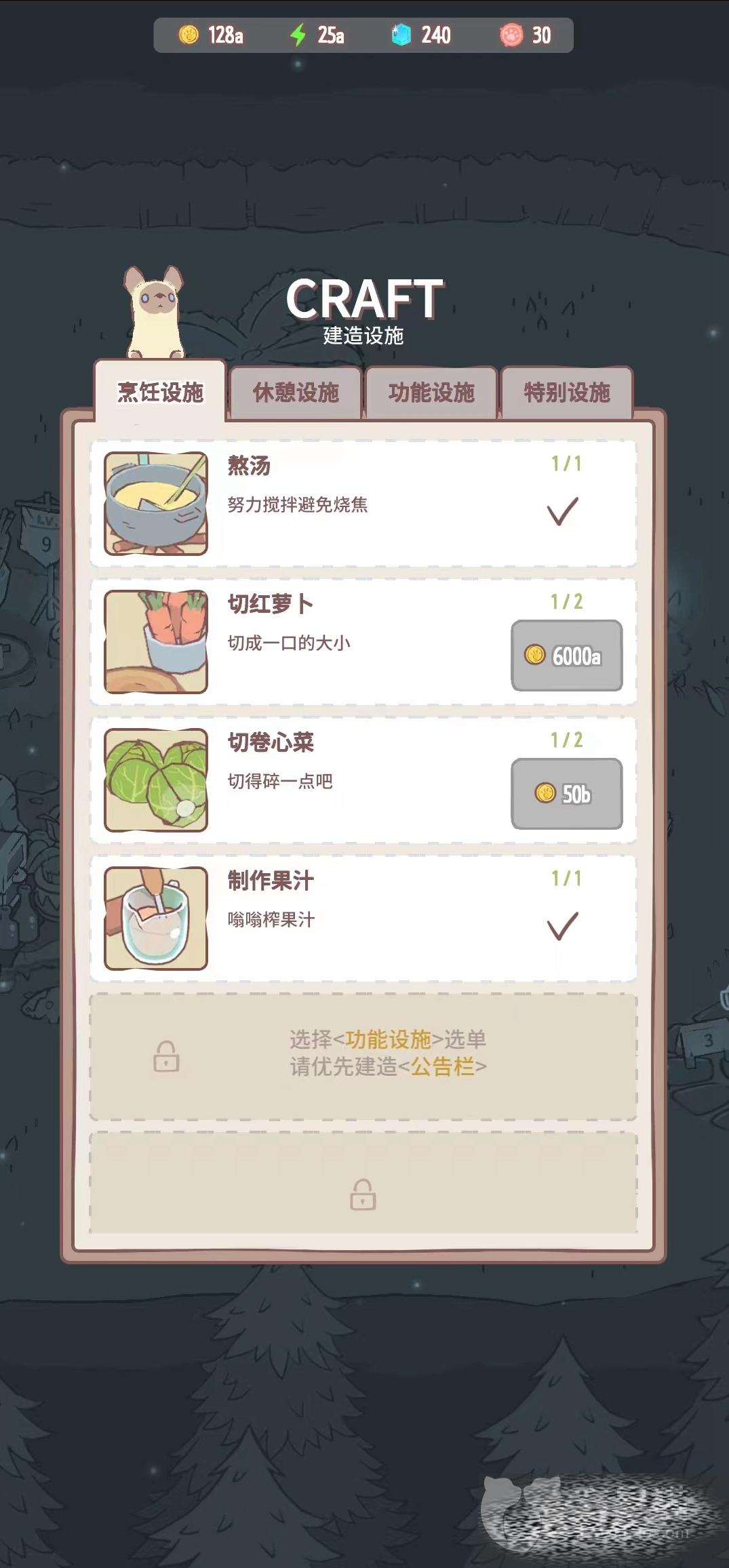The image size is (729, 1568).
Task: Tap the locked 公告栏 requirement slot
Action: point(363,1056)
